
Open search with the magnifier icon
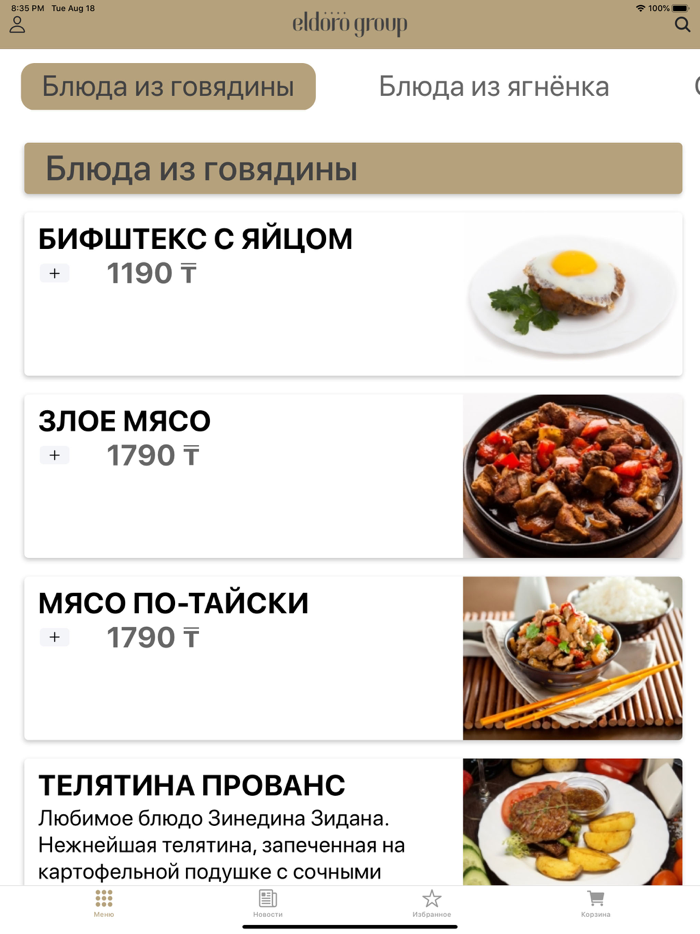click(682, 25)
